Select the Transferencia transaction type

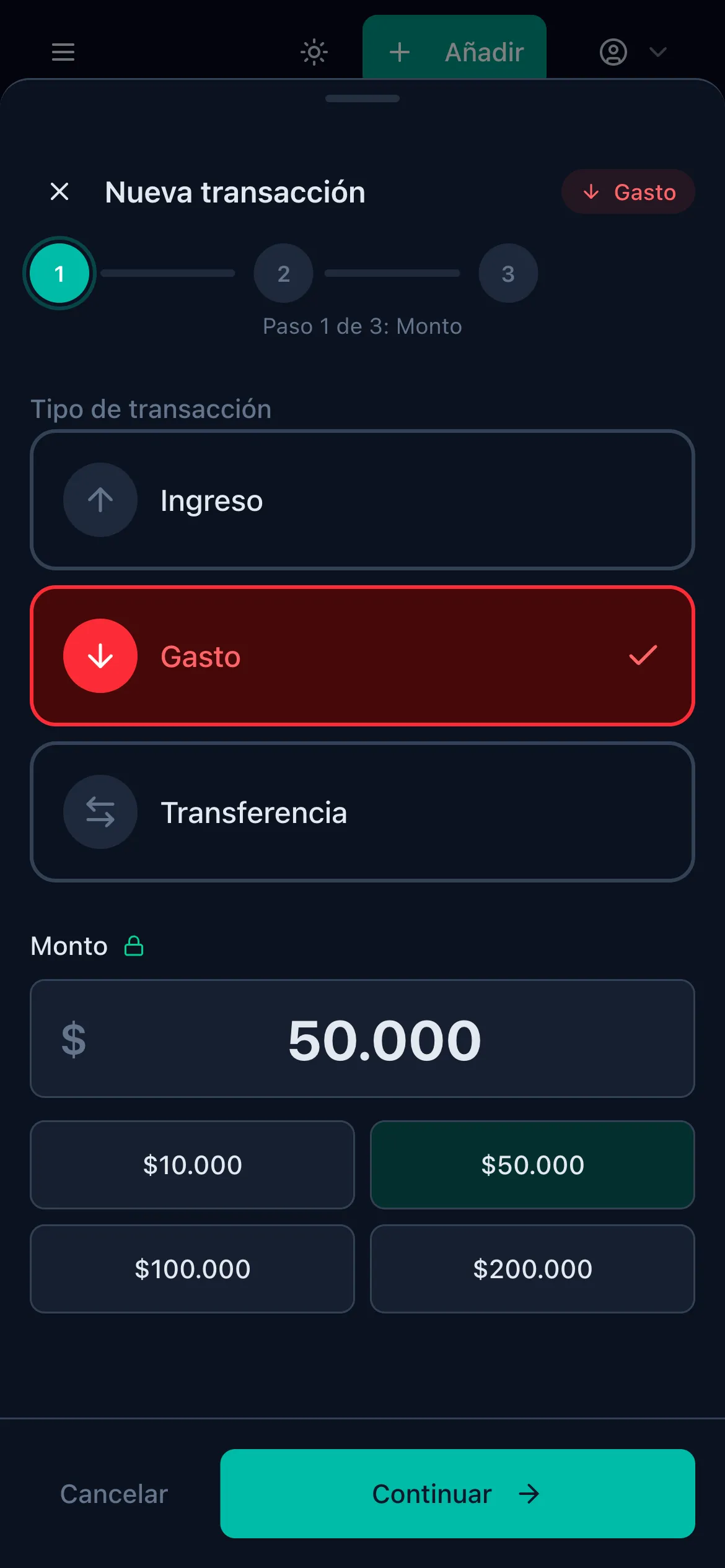(362, 812)
